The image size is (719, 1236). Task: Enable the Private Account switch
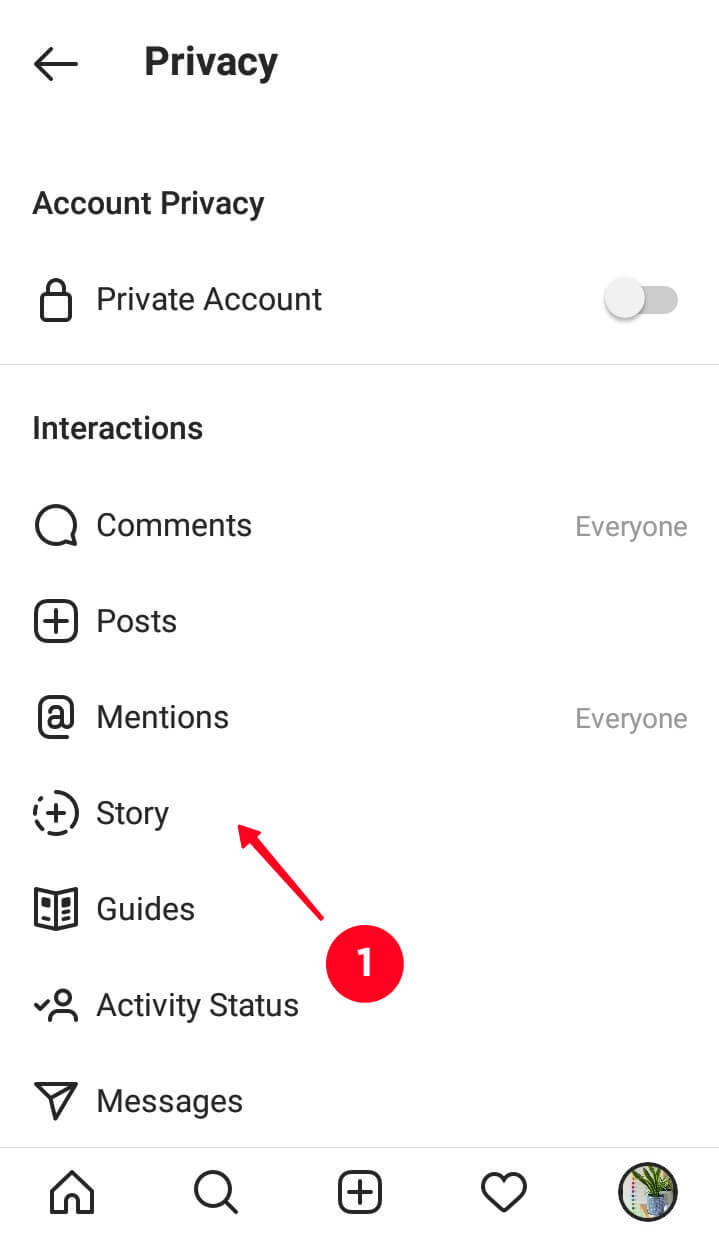(642, 300)
